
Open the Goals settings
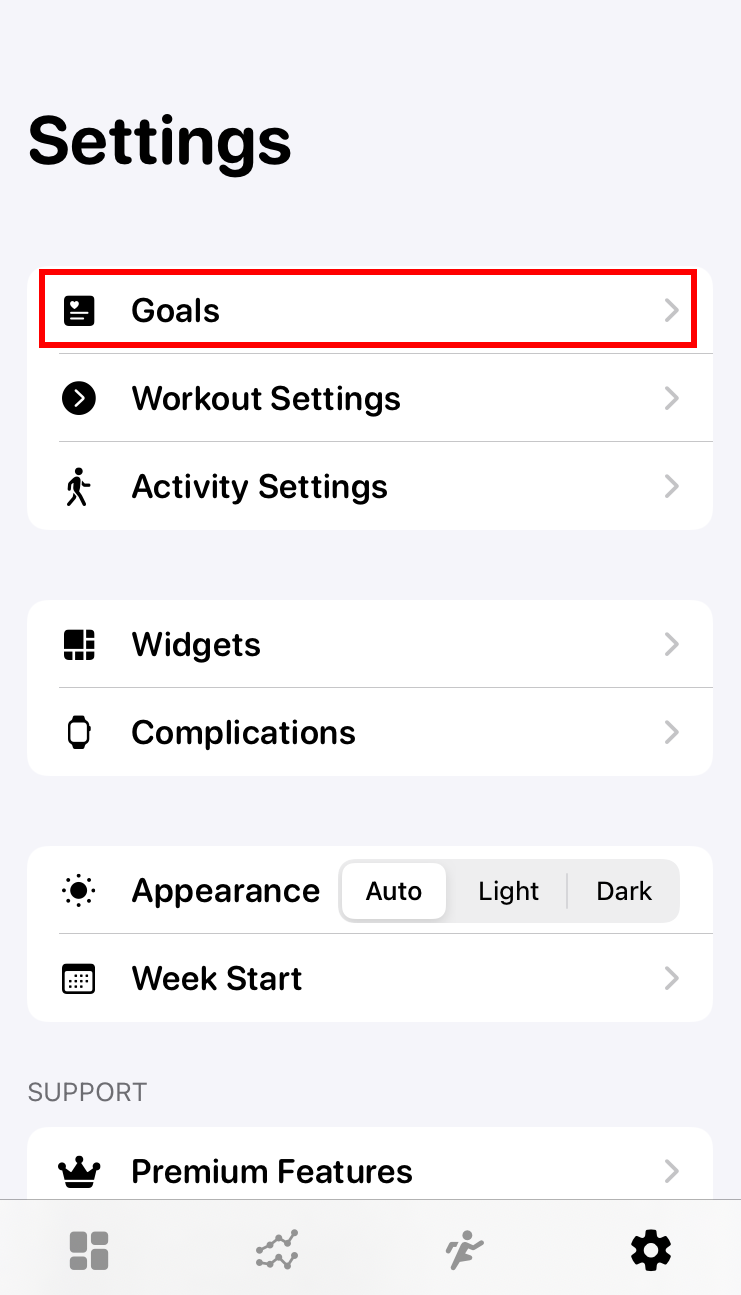pyautogui.click(x=368, y=311)
